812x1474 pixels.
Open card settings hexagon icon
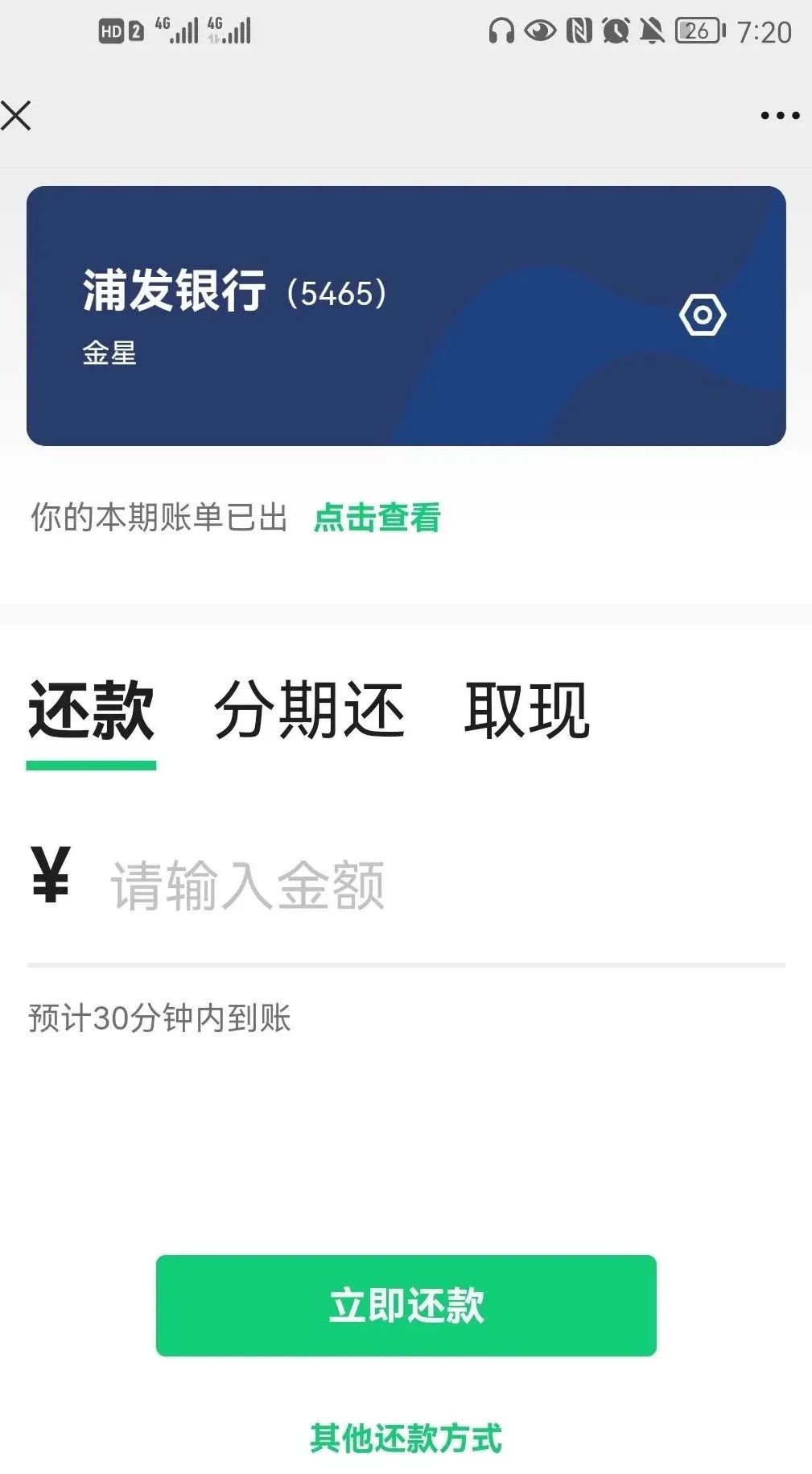point(703,315)
